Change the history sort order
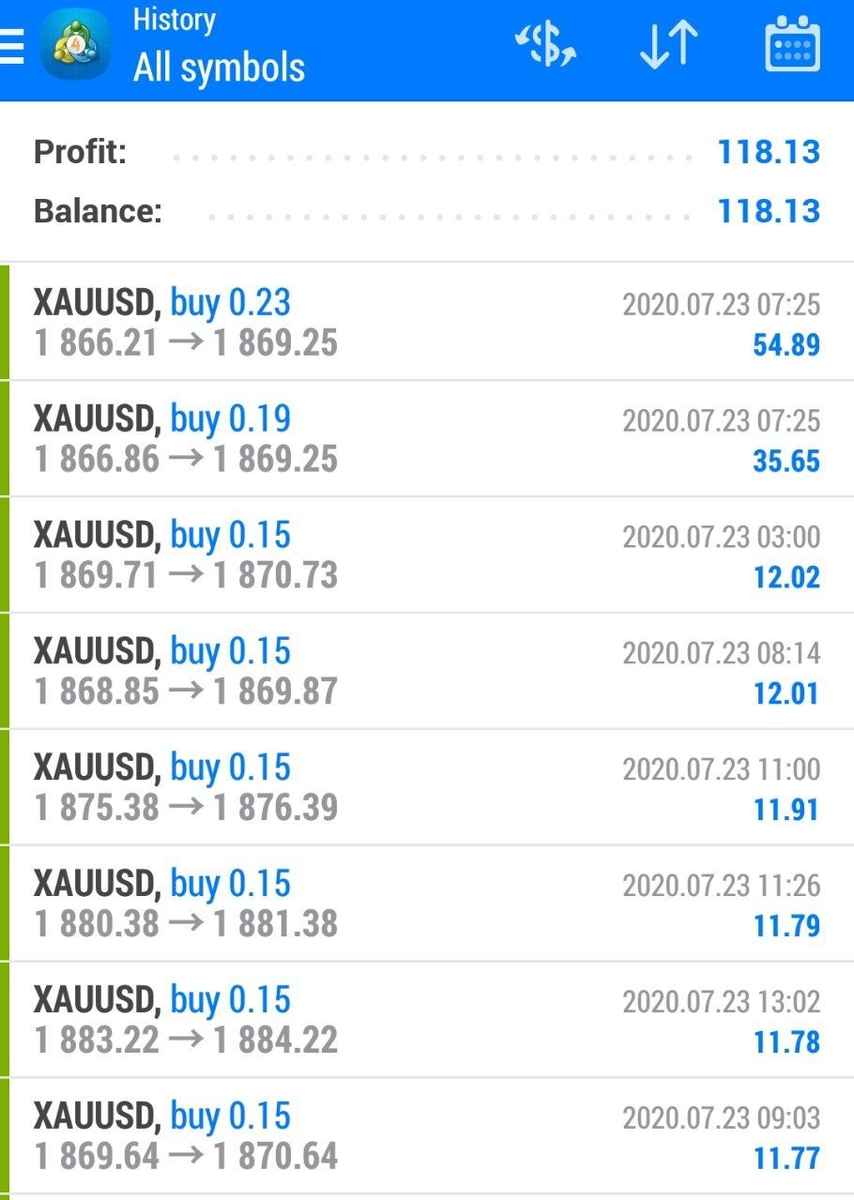The image size is (854, 1200). pos(668,46)
